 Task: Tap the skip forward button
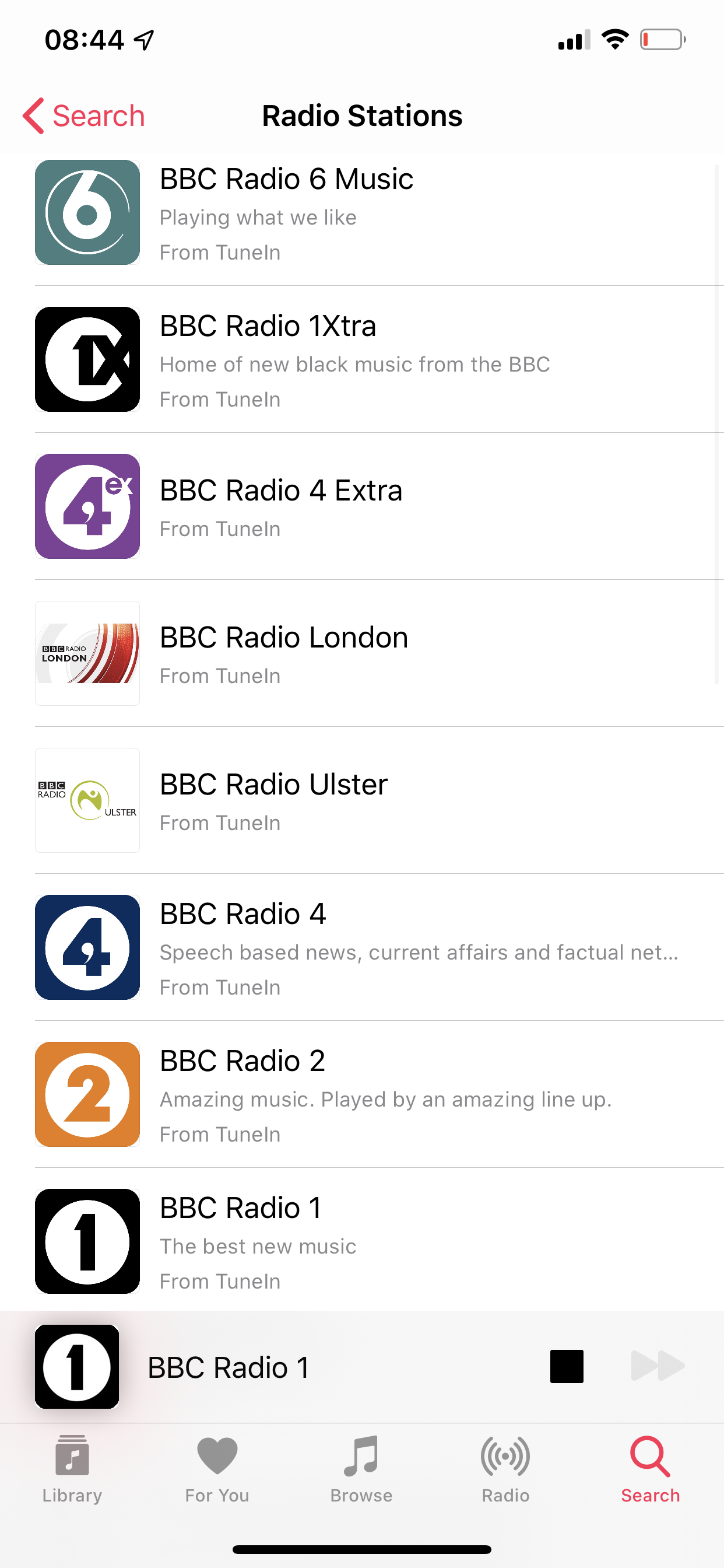click(x=658, y=1367)
